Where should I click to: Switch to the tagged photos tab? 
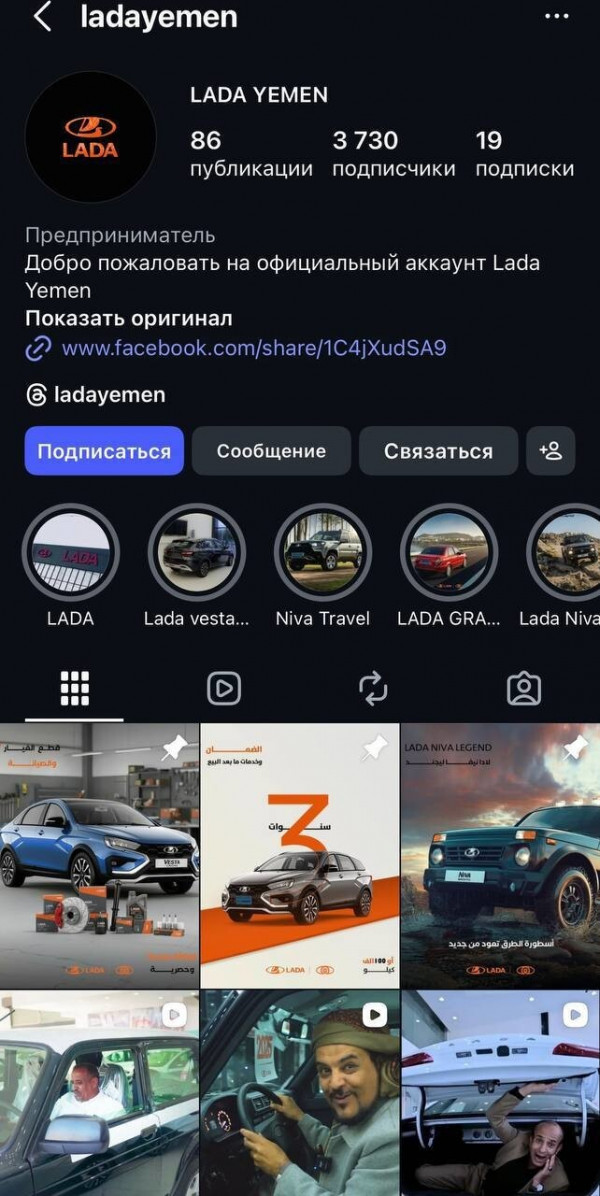coord(523,688)
